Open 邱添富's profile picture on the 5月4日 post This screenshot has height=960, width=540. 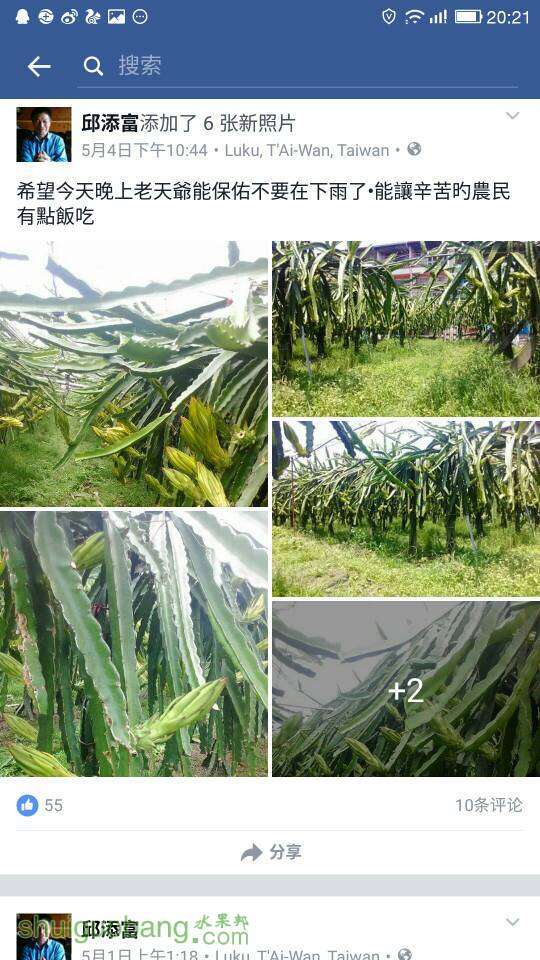(43, 135)
